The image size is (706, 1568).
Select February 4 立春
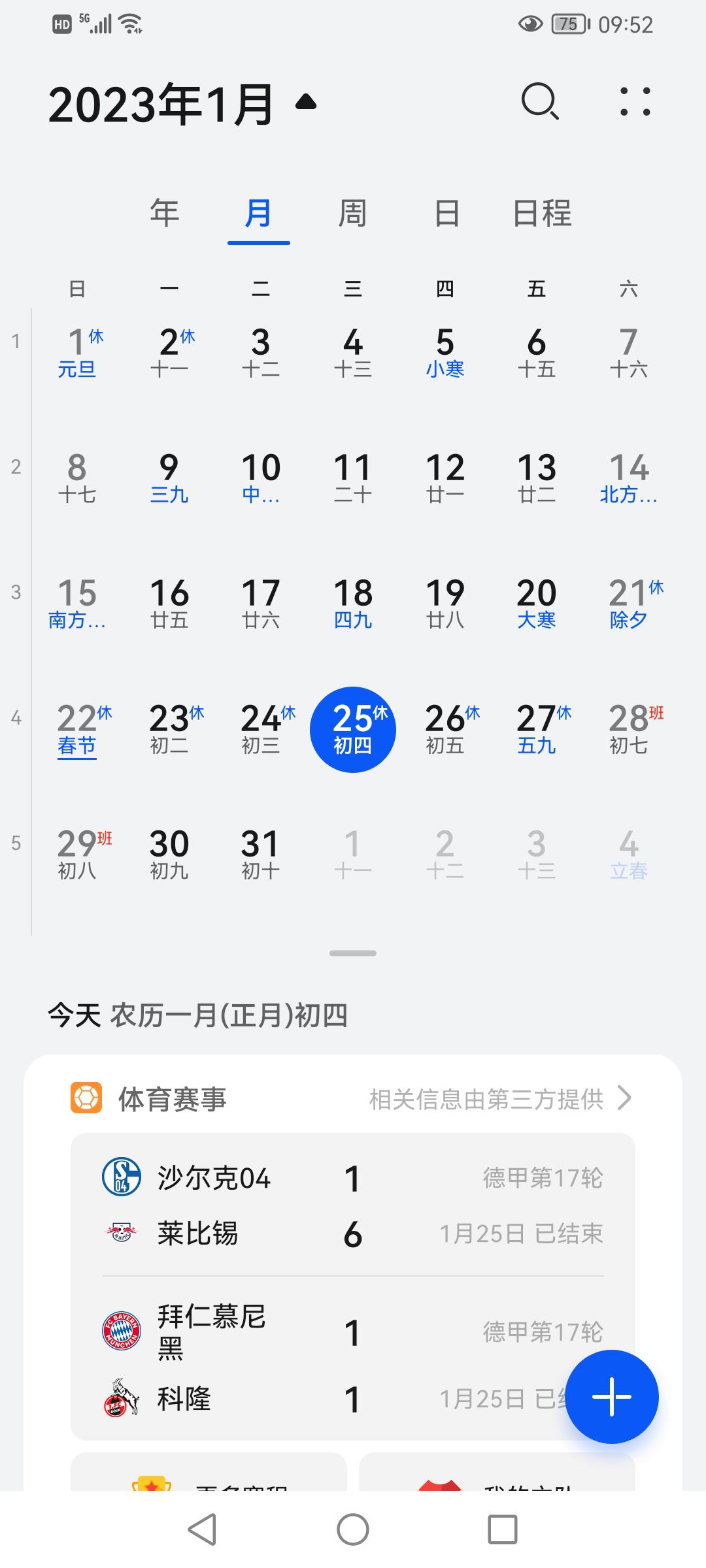[x=628, y=855]
